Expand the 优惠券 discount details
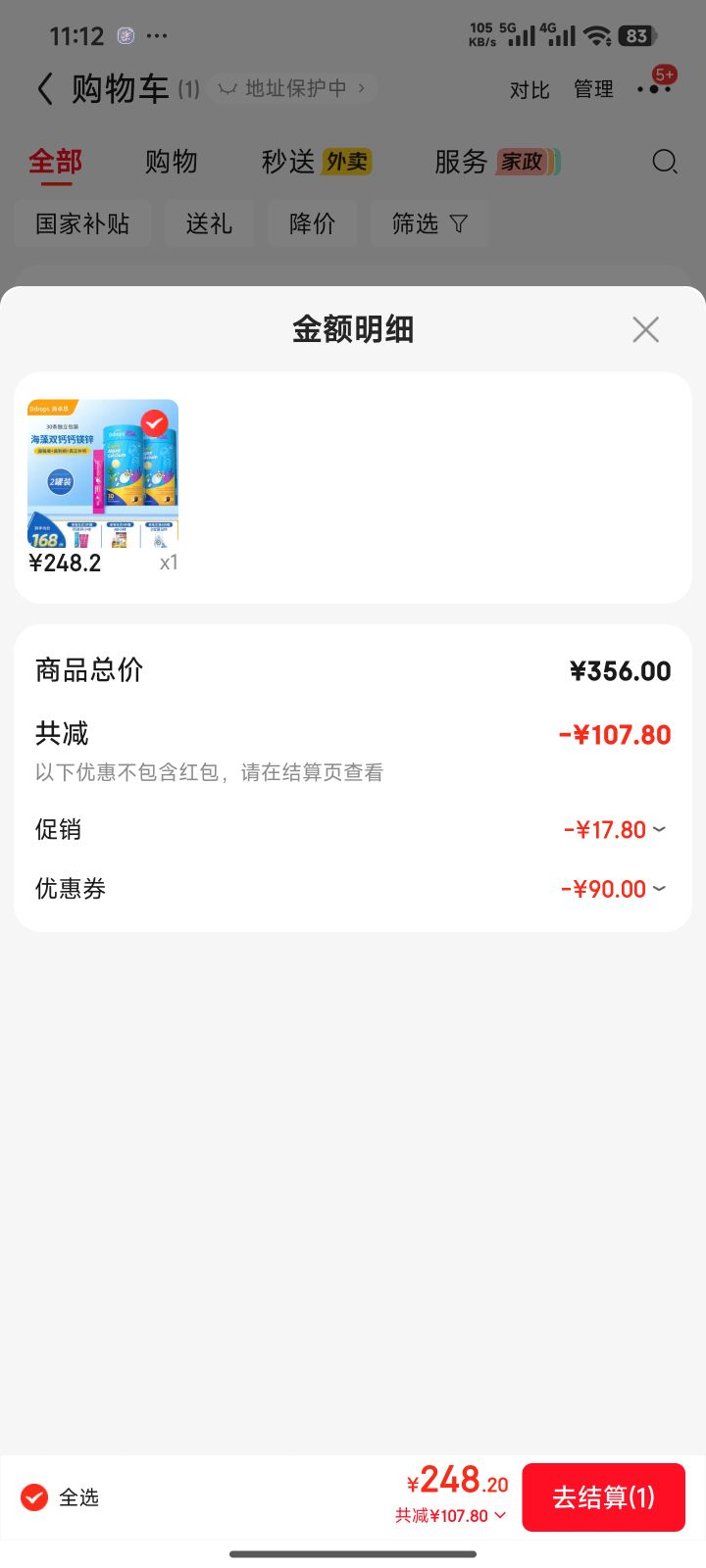The image size is (706, 1568). pyautogui.click(x=614, y=889)
